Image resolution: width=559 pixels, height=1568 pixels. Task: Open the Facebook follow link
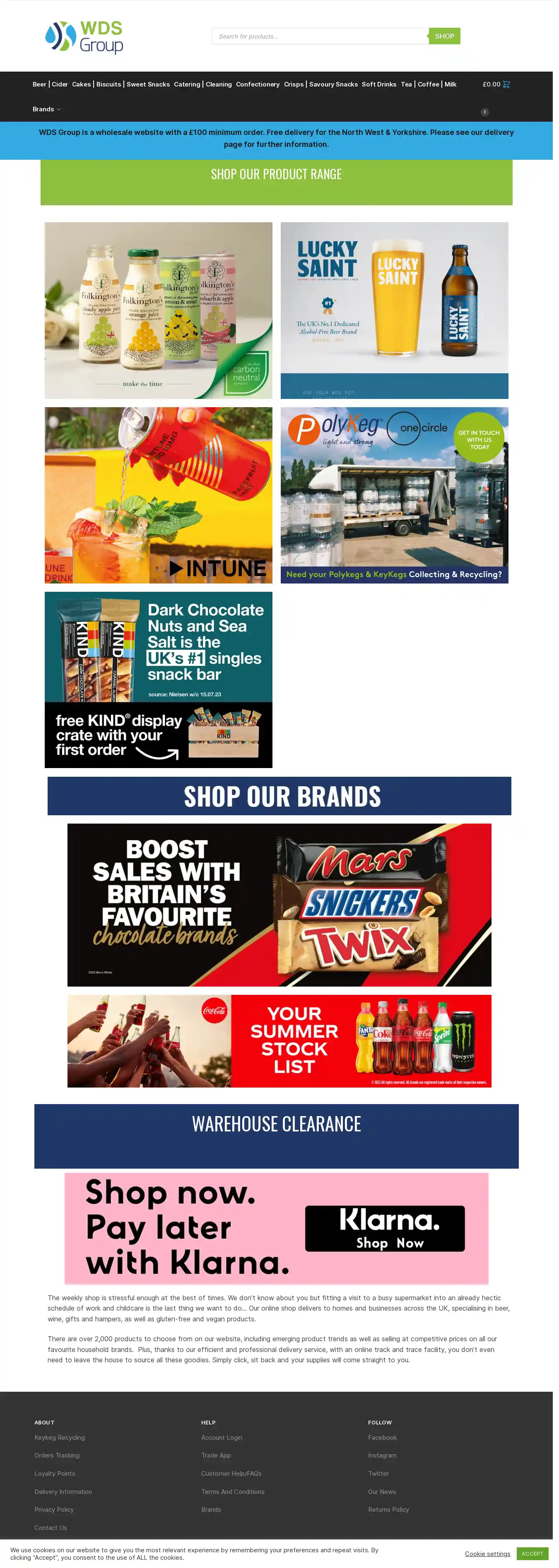[x=386, y=1452]
